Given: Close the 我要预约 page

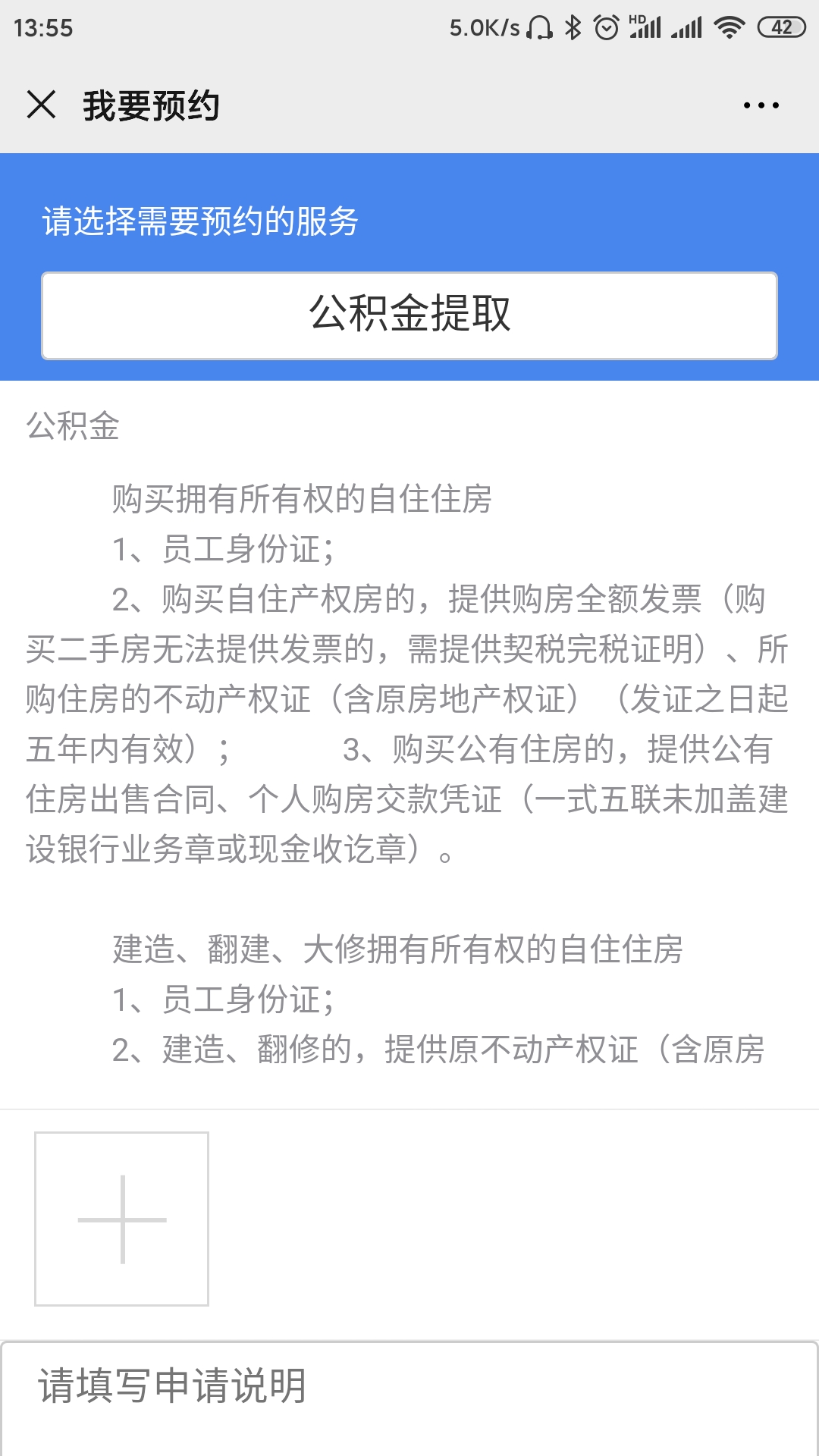Looking at the screenshot, I should [41, 105].
